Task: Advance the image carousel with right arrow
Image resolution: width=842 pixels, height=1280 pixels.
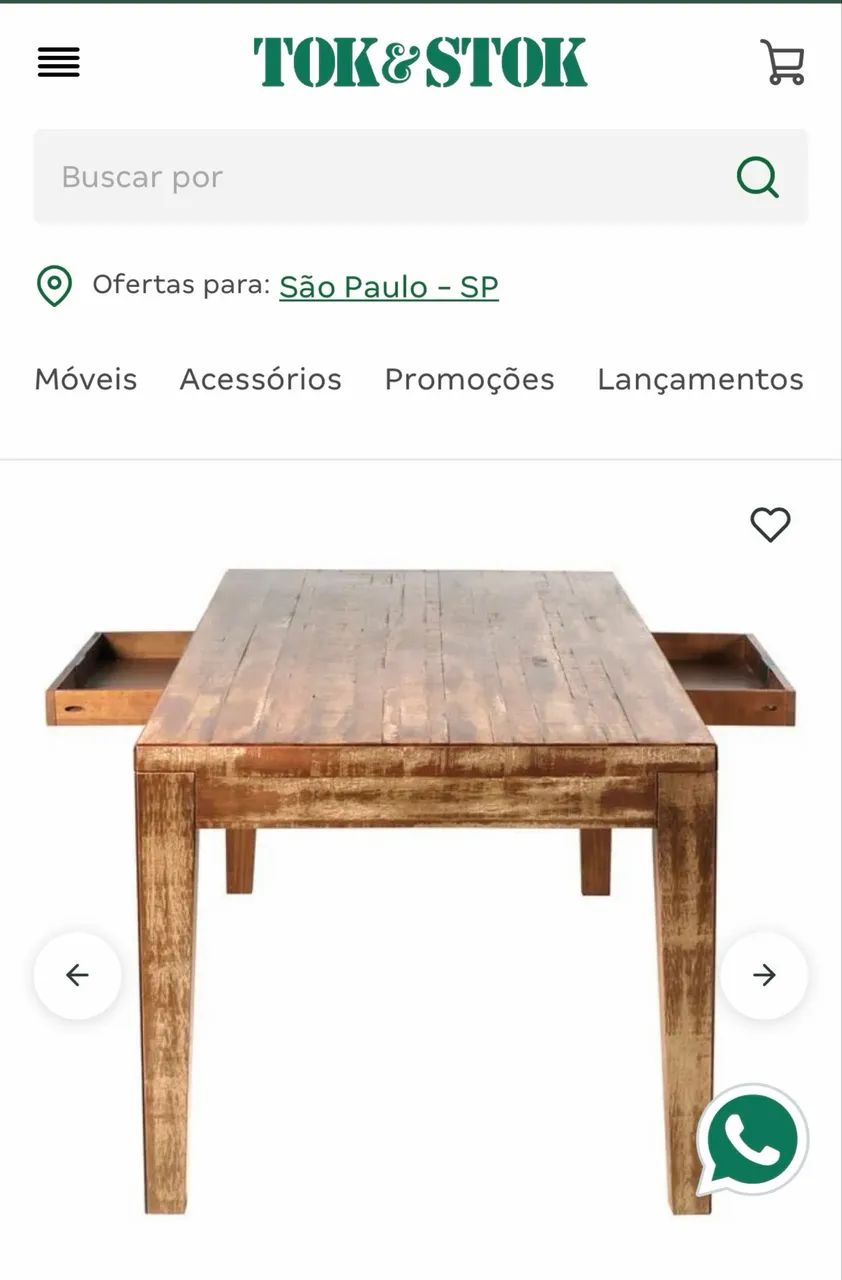Action: click(x=764, y=974)
